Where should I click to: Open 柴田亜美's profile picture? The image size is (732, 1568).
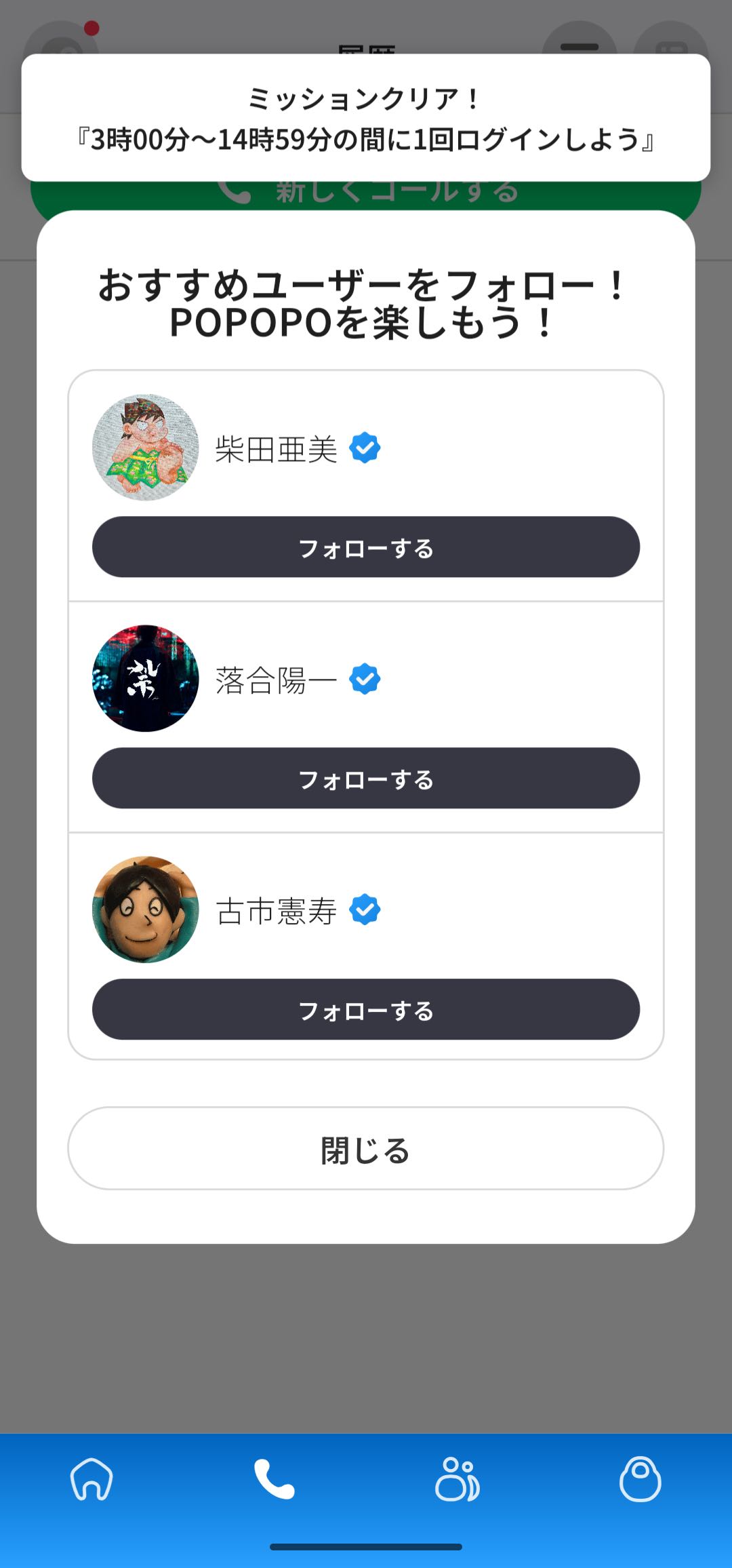[x=146, y=448]
